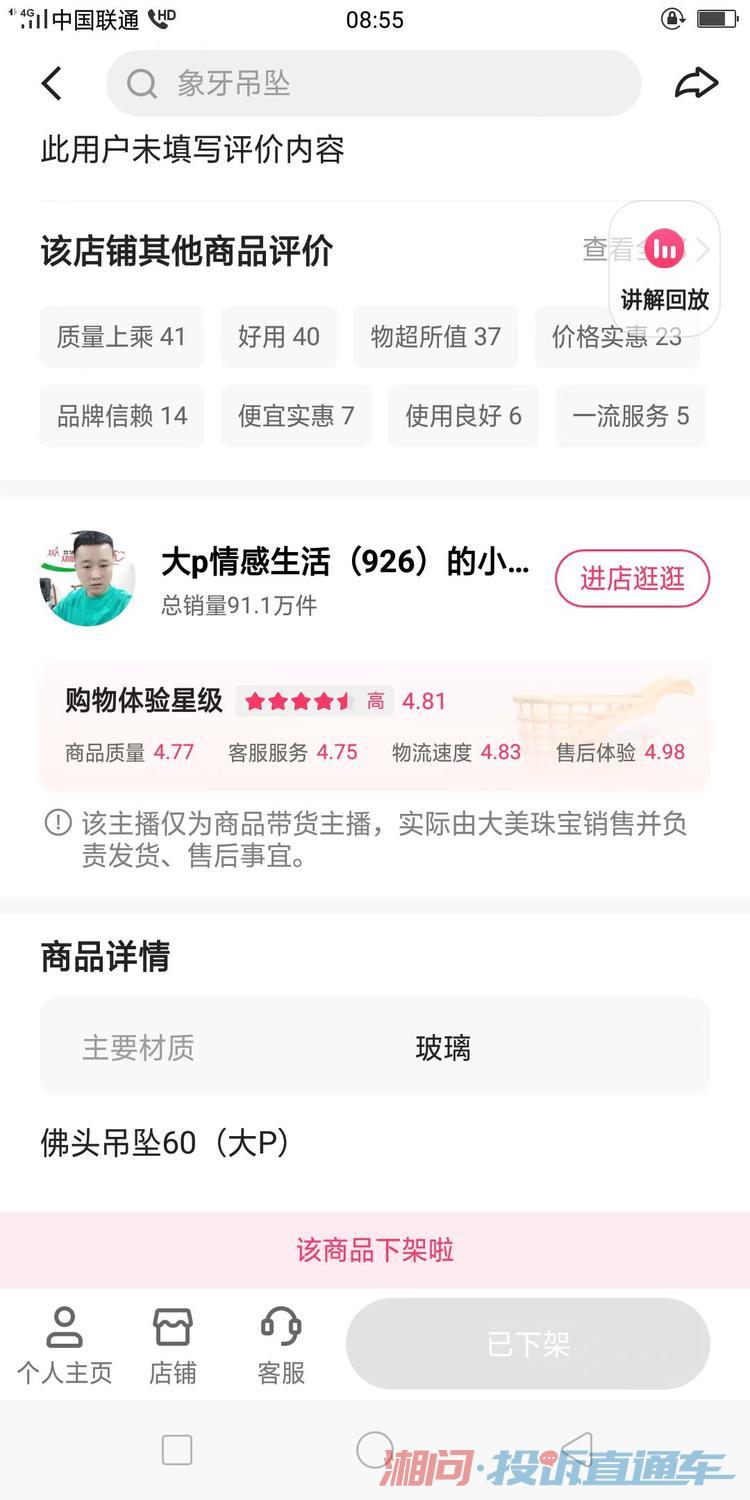750x1500 pixels.
Task: Tap the back arrow to return
Action: pyautogui.click(x=52, y=84)
